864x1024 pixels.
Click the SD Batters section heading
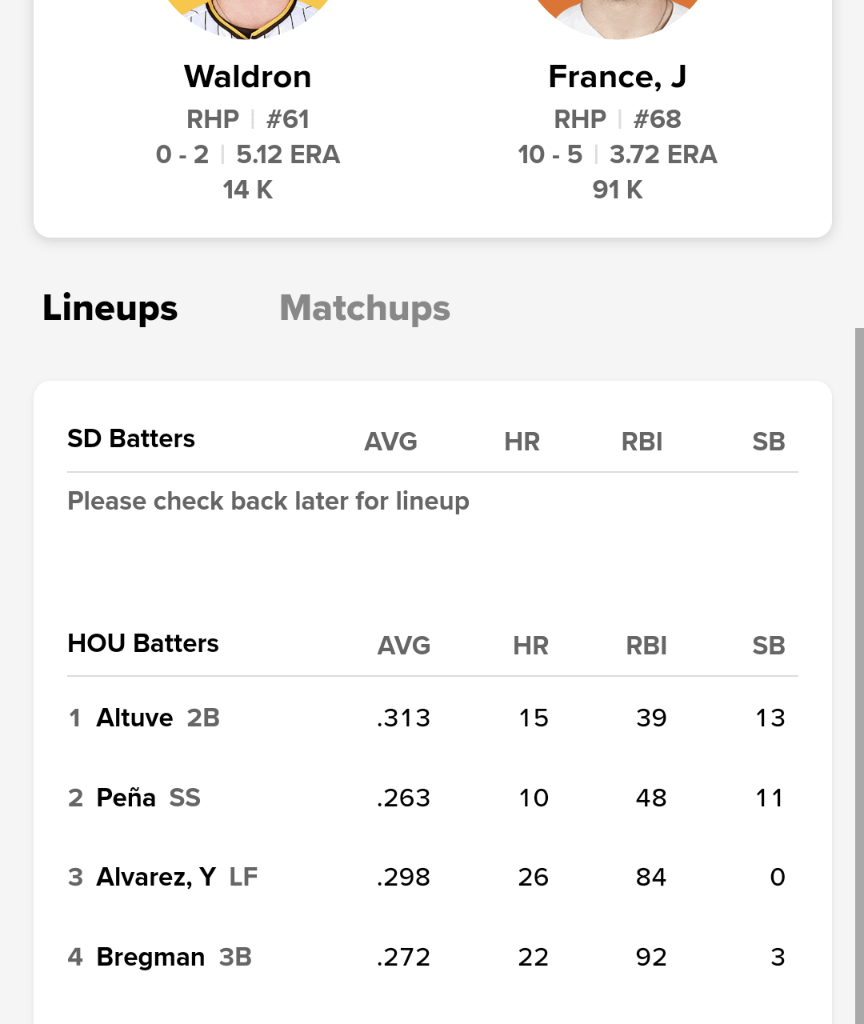click(x=130, y=438)
